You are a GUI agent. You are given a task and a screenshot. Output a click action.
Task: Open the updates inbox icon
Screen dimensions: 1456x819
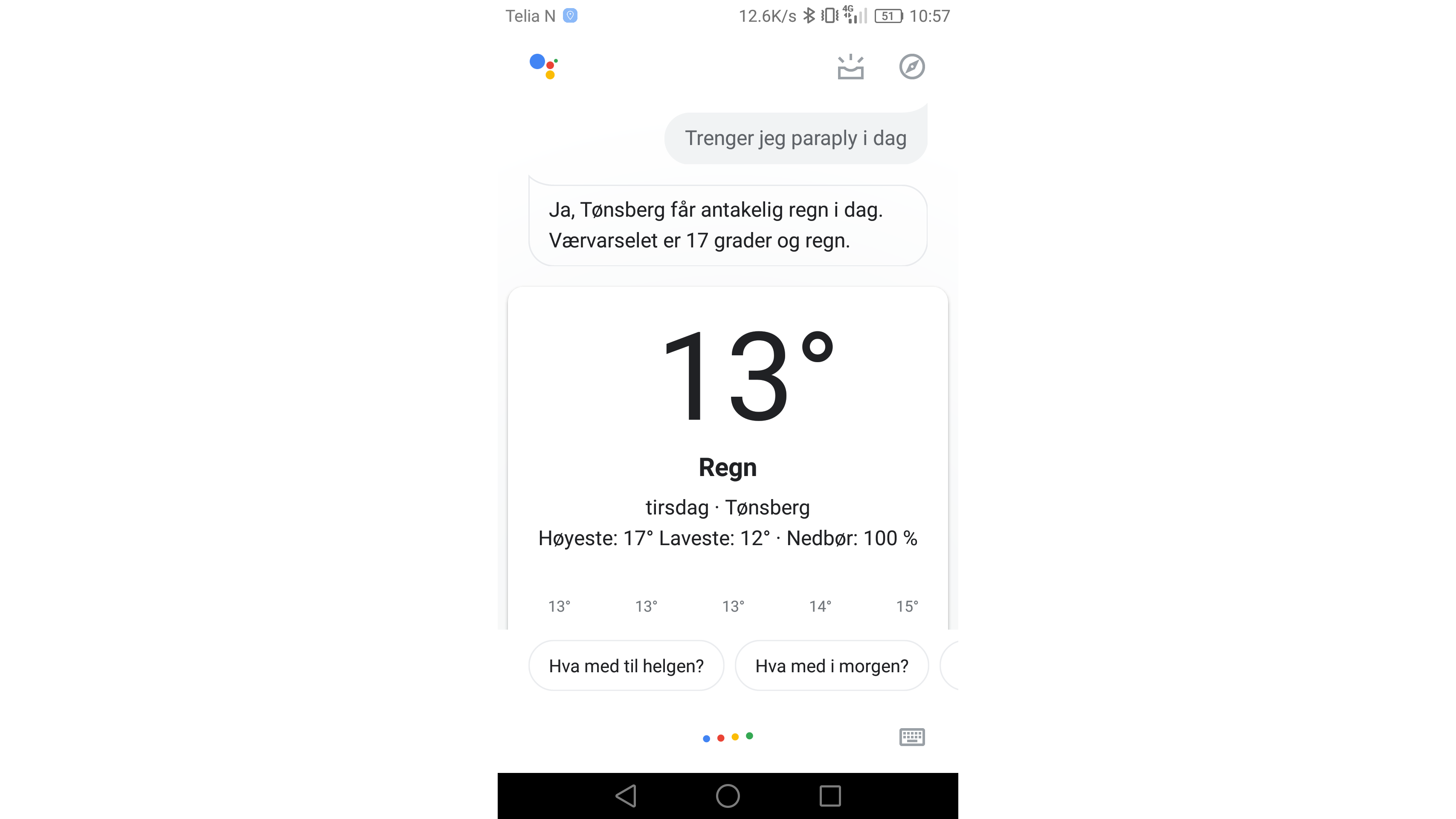(850, 67)
